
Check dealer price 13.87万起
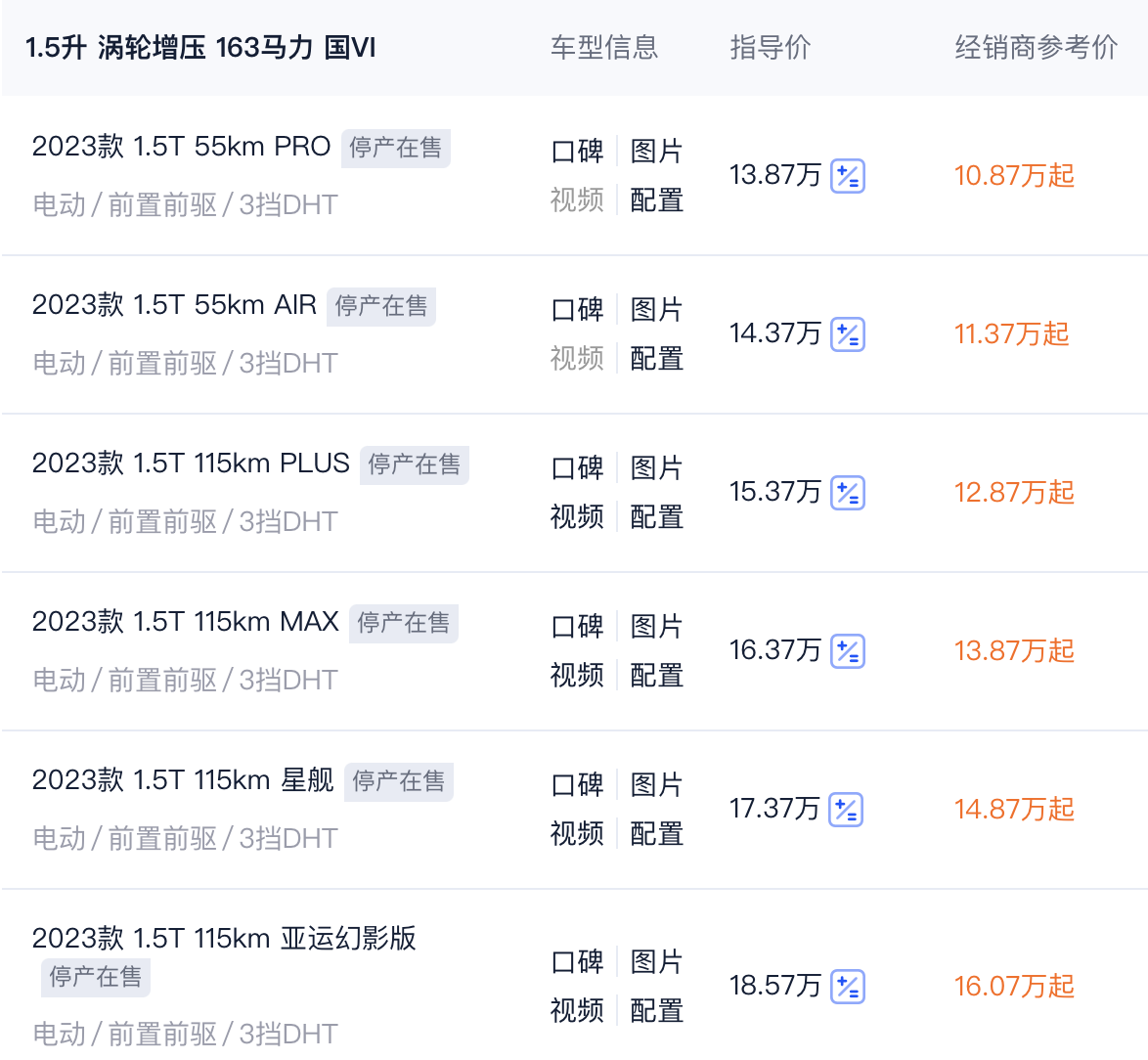(x=1014, y=651)
